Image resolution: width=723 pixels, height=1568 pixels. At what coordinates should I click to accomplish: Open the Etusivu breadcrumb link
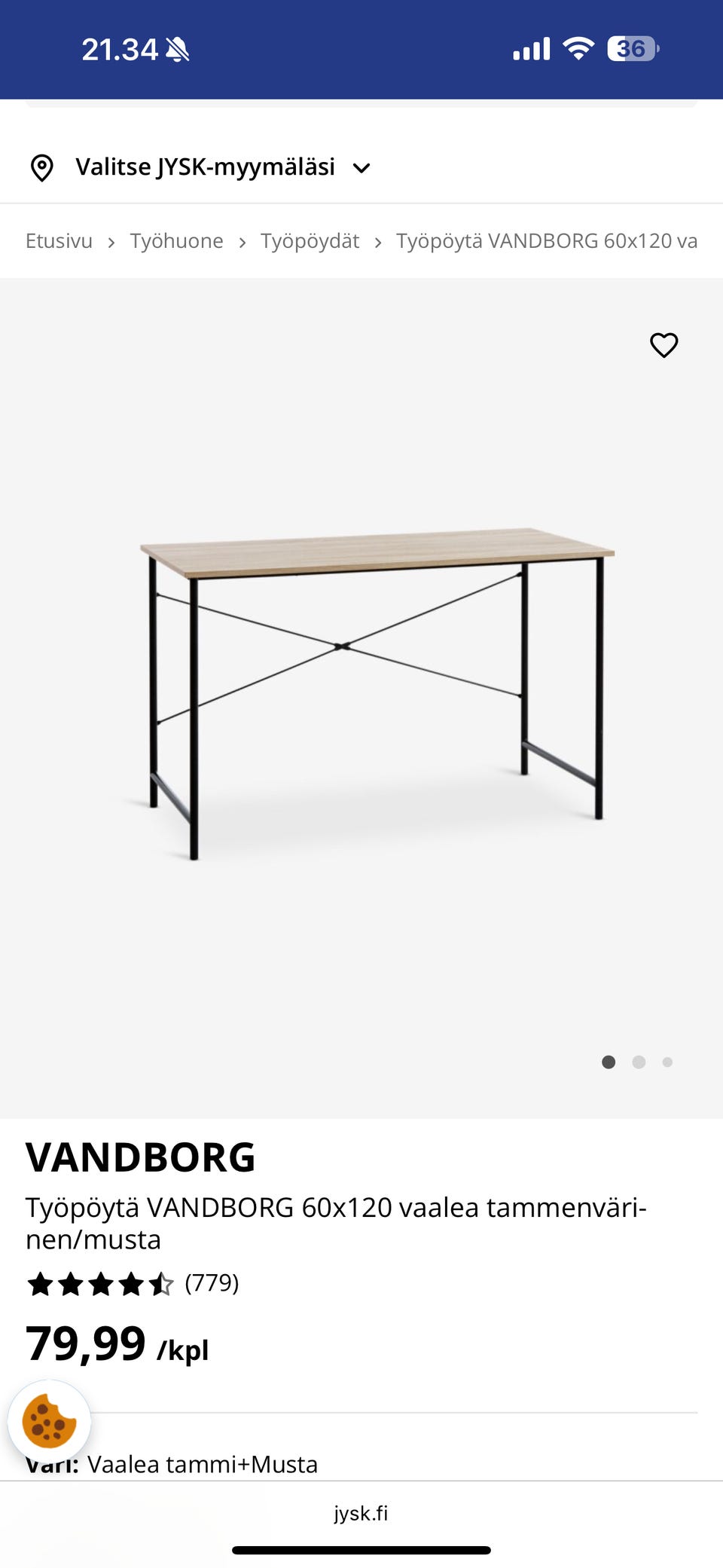tap(59, 241)
